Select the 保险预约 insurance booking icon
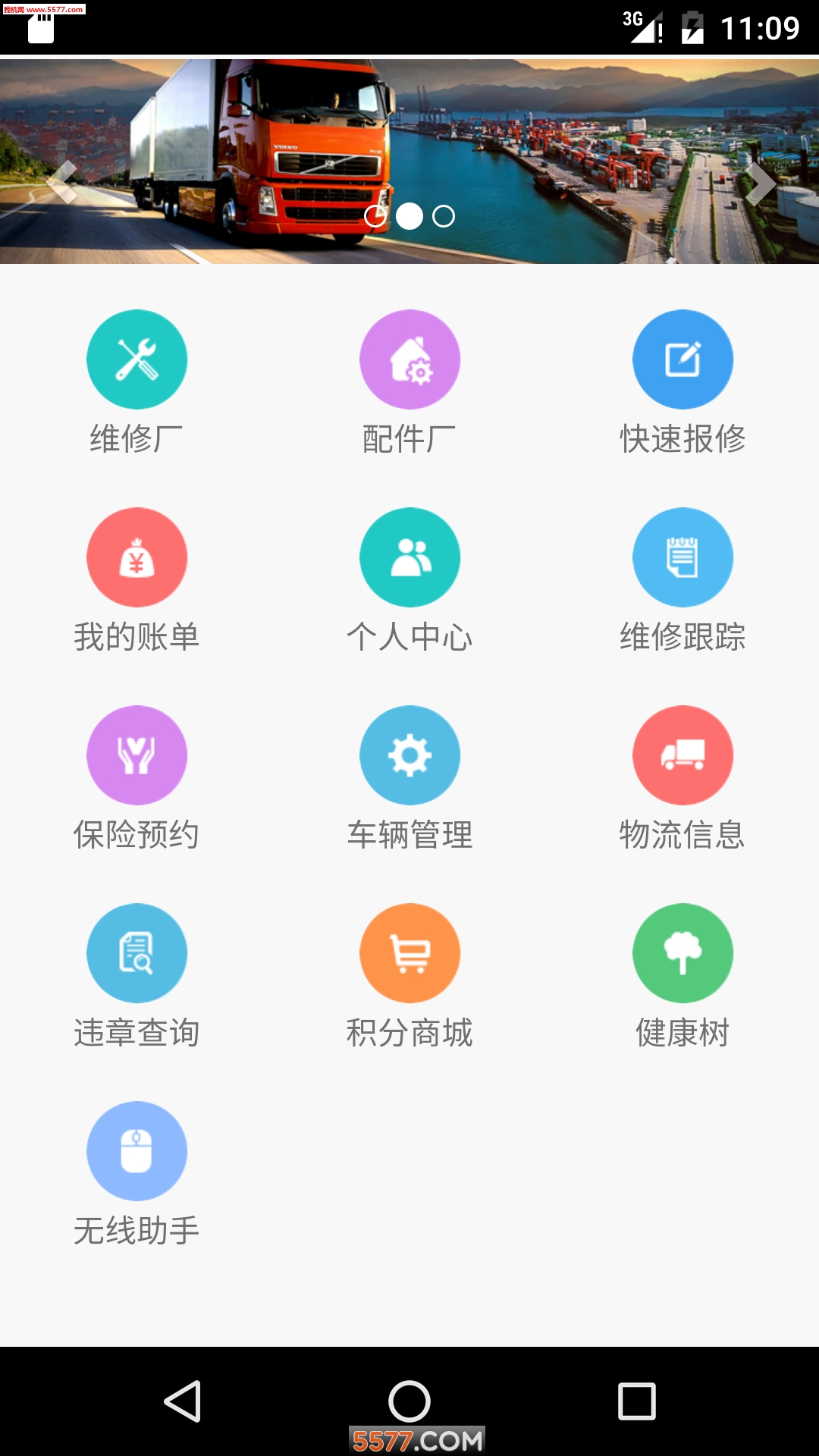Viewport: 819px width, 1456px height. 137,755
